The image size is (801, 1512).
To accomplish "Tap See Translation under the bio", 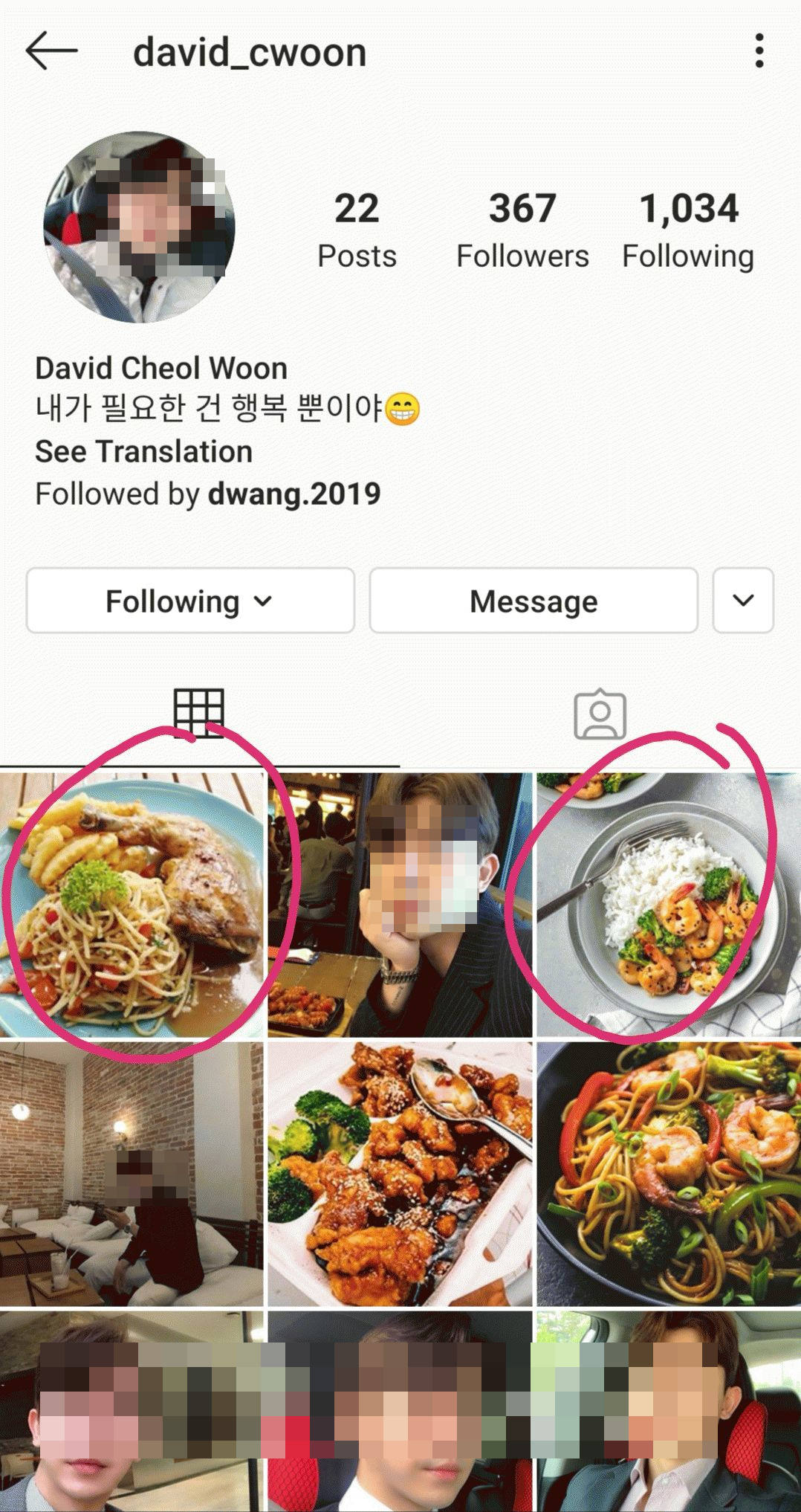I will (x=144, y=451).
